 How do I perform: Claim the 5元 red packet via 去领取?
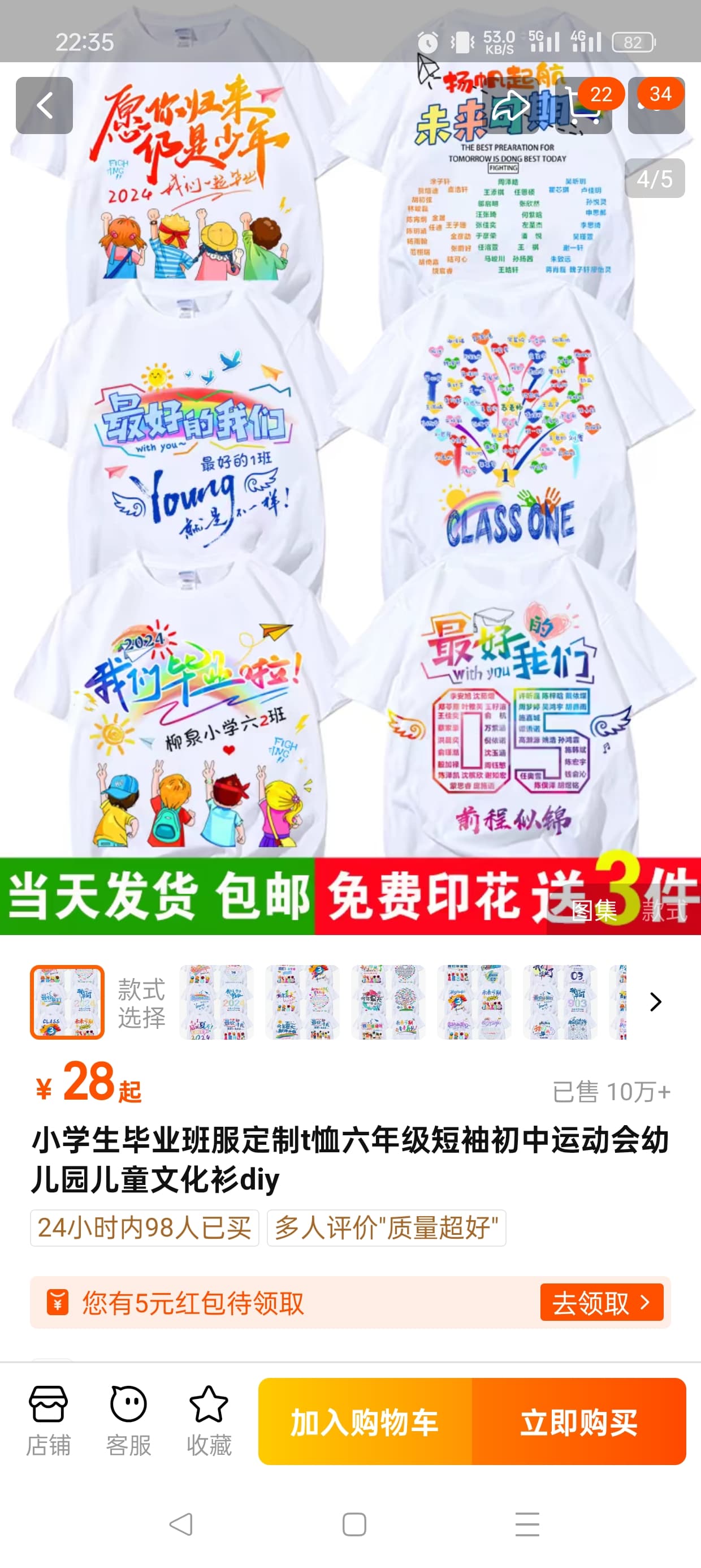(602, 1303)
